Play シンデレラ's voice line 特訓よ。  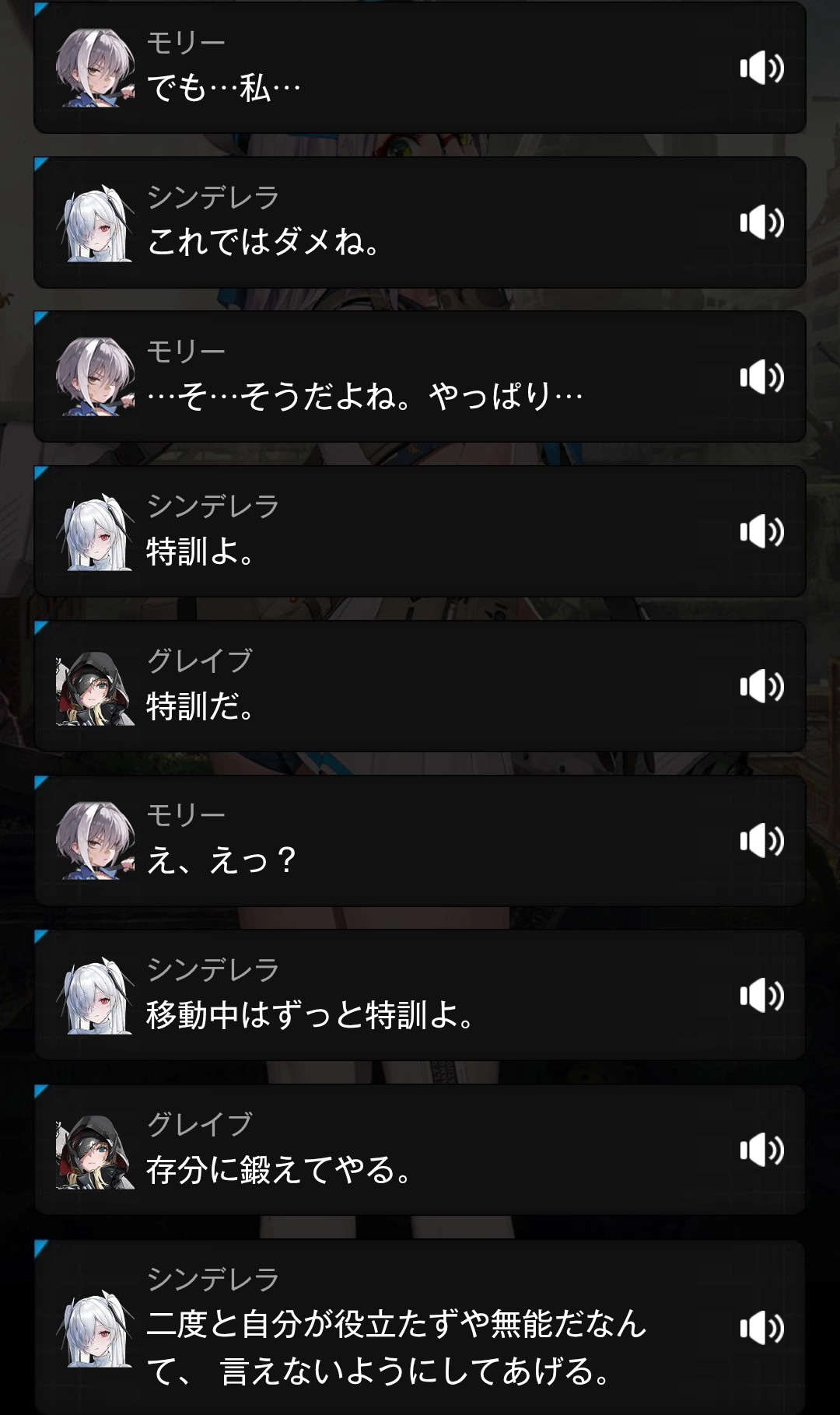pos(761,532)
